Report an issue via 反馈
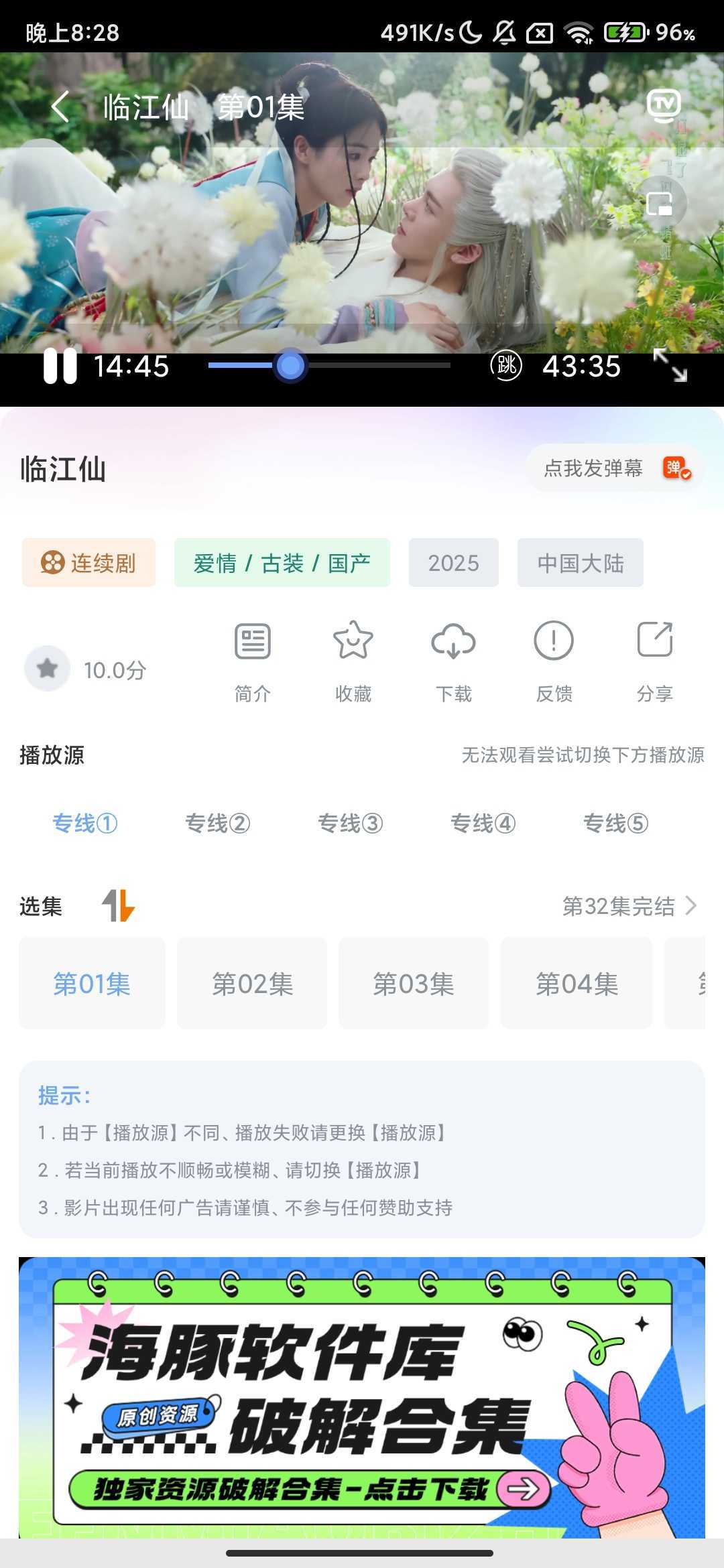The width and height of the screenshot is (724, 1568). pyautogui.click(x=554, y=661)
